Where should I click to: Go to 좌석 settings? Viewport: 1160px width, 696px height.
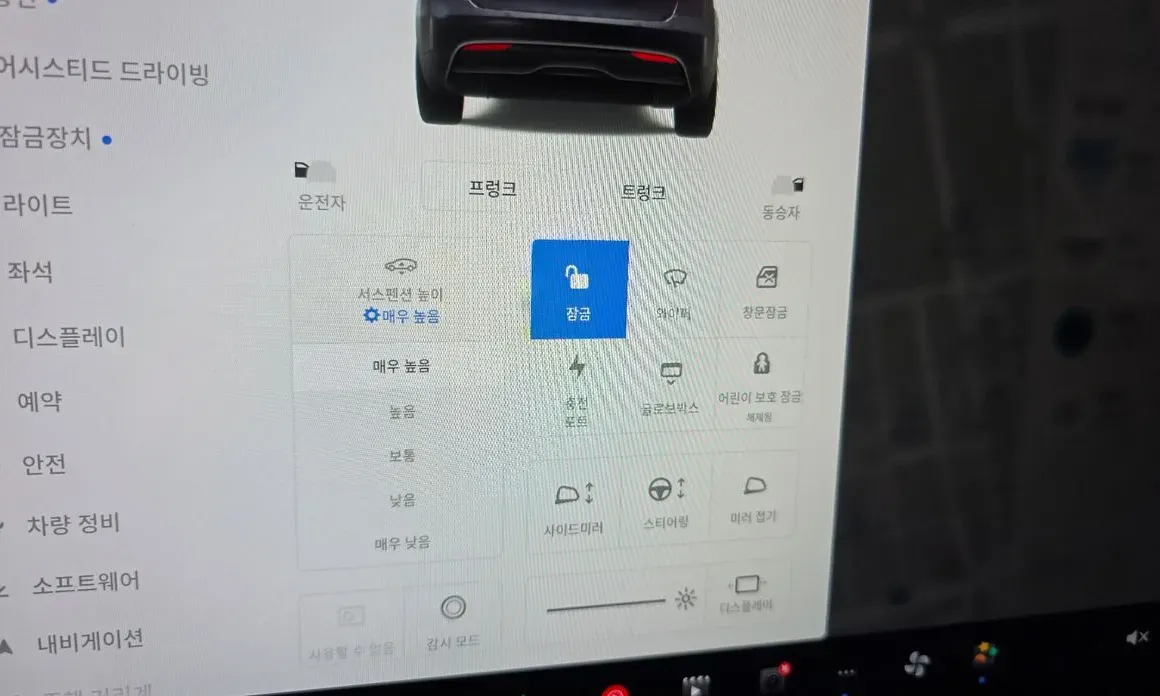(x=30, y=271)
